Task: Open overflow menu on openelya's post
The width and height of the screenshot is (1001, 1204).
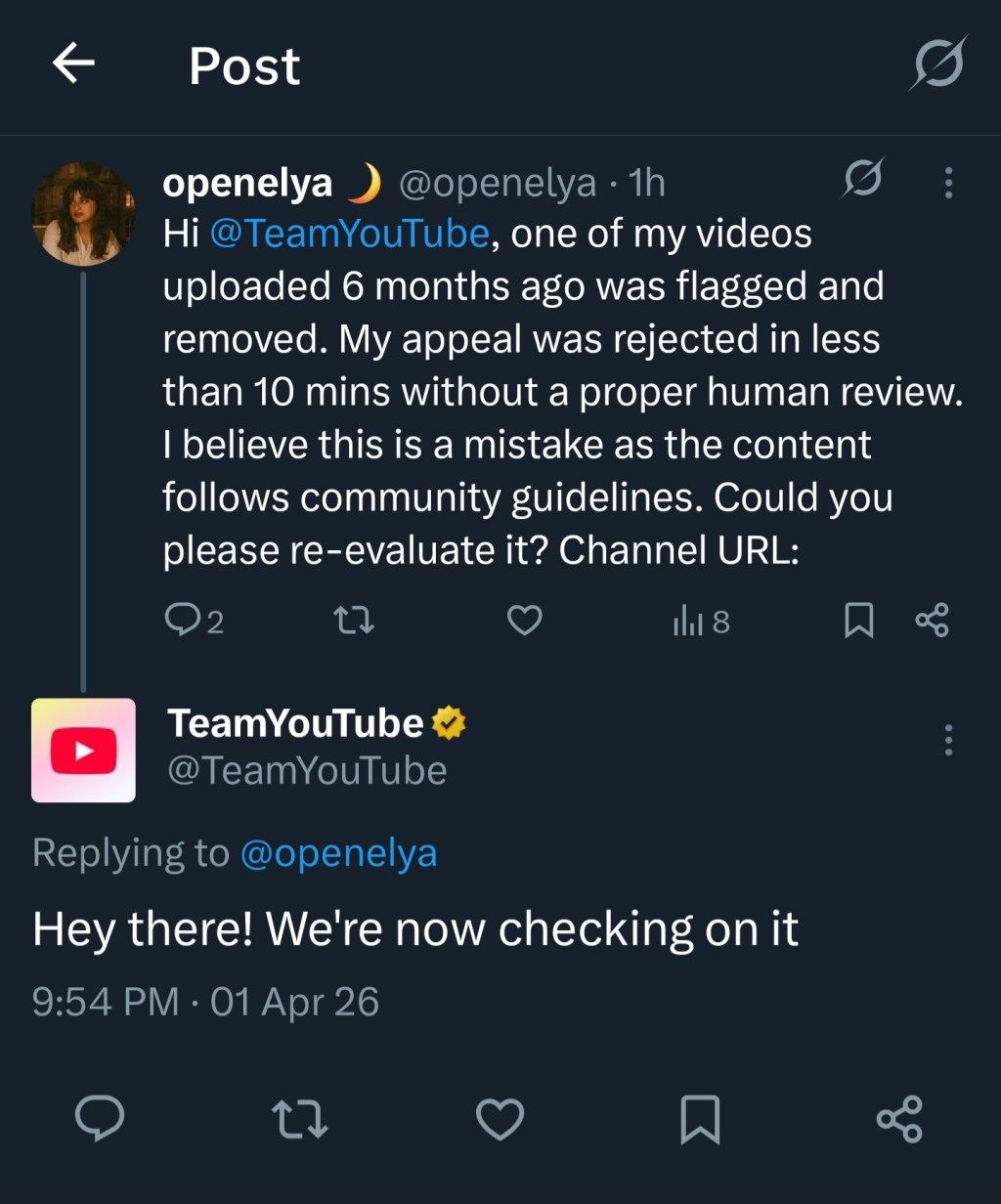Action: point(947,183)
